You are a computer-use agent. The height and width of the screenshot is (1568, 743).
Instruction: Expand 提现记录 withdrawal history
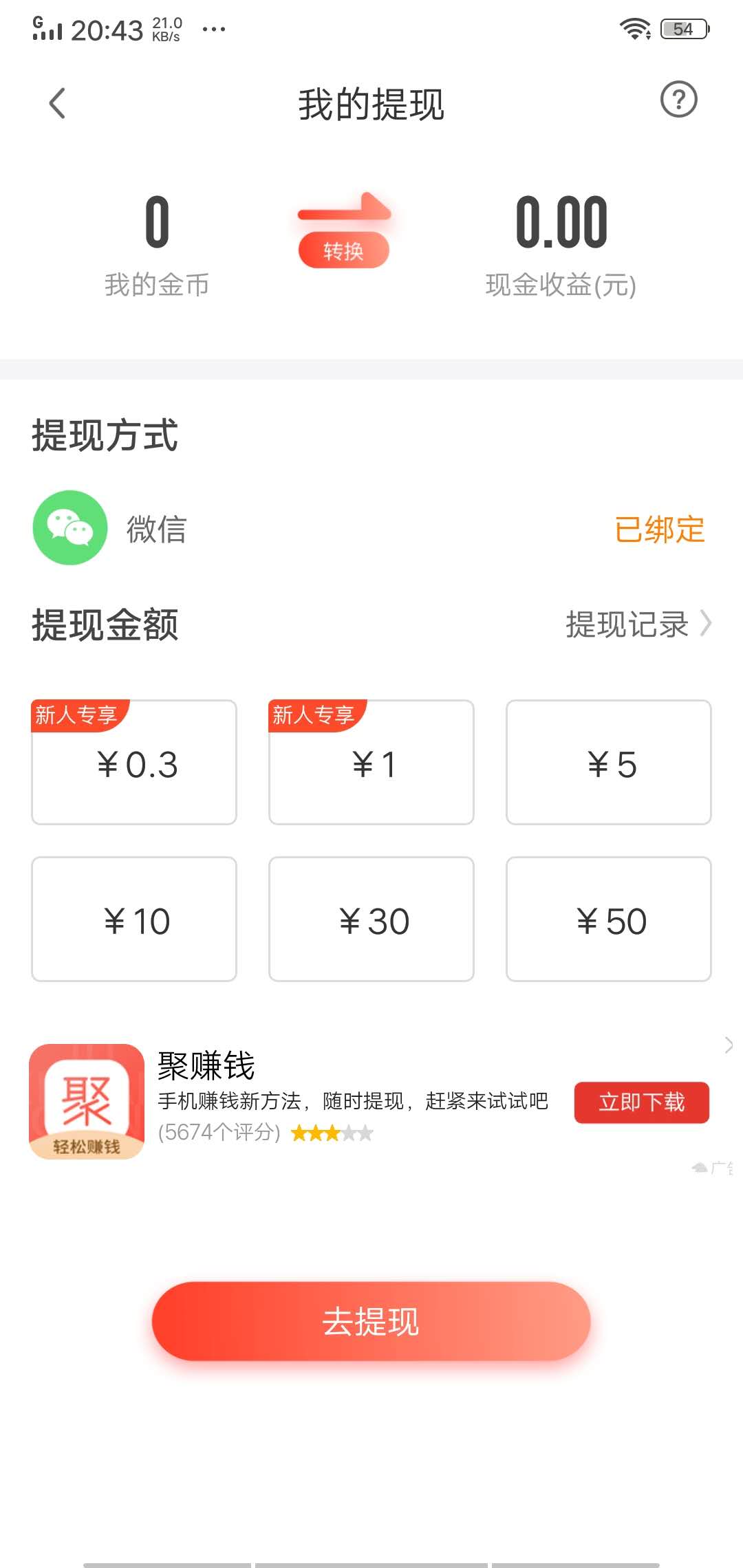click(x=633, y=624)
